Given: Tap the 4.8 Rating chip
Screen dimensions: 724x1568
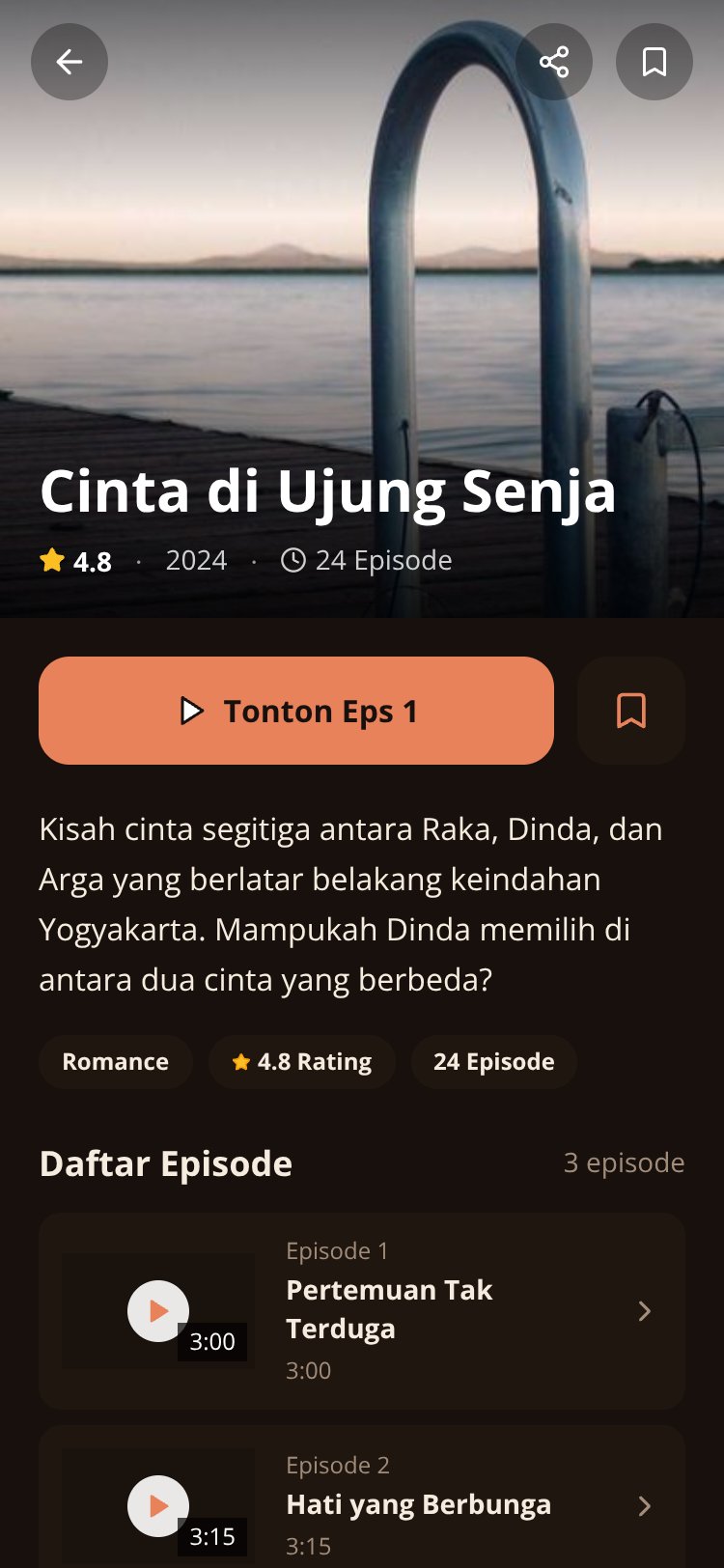Looking at the screenshot, I should pos(302,1062).
